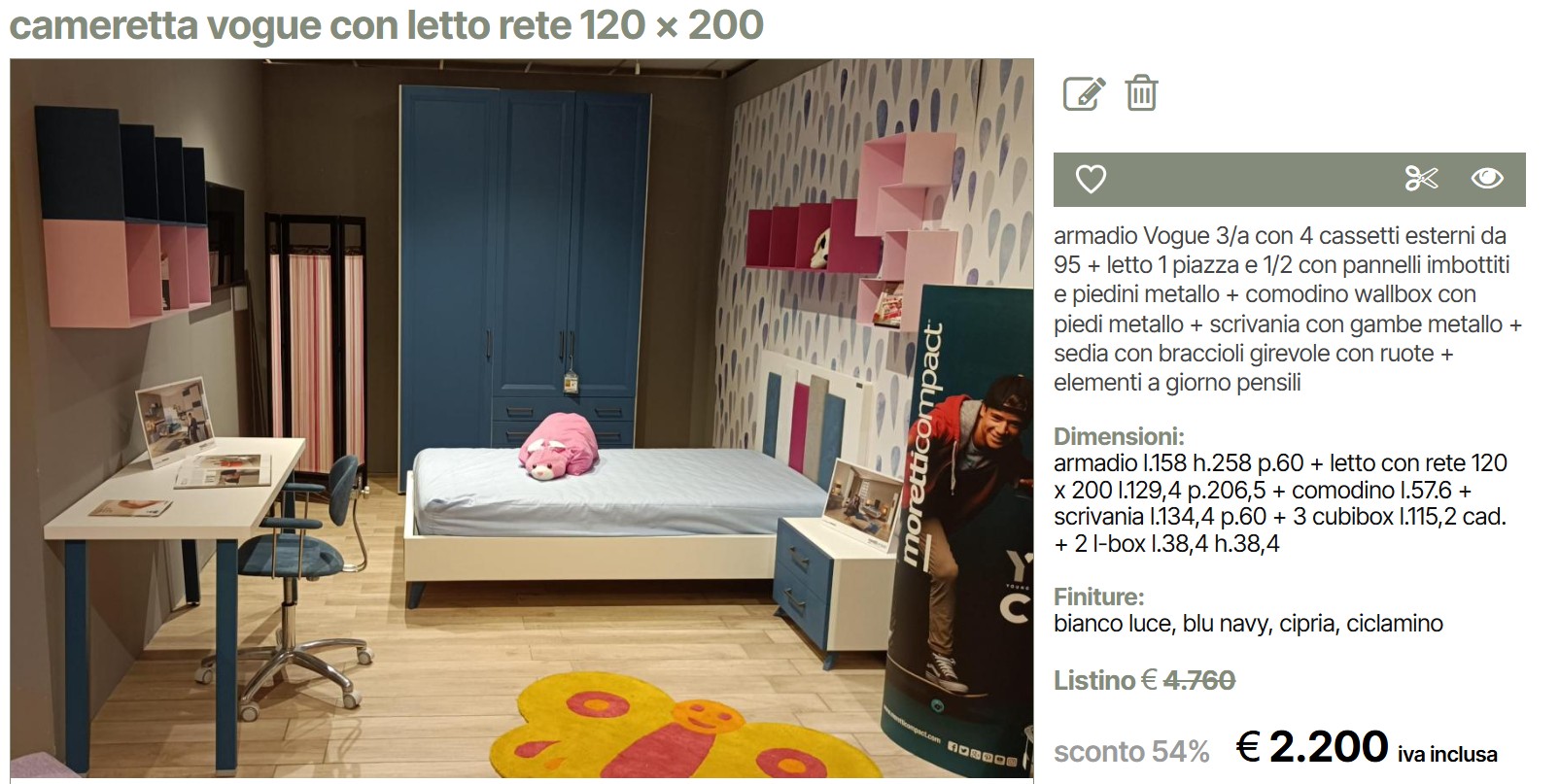Edit this product listing
This screenshot has width=1560, height=784.
coord(1084,93)
